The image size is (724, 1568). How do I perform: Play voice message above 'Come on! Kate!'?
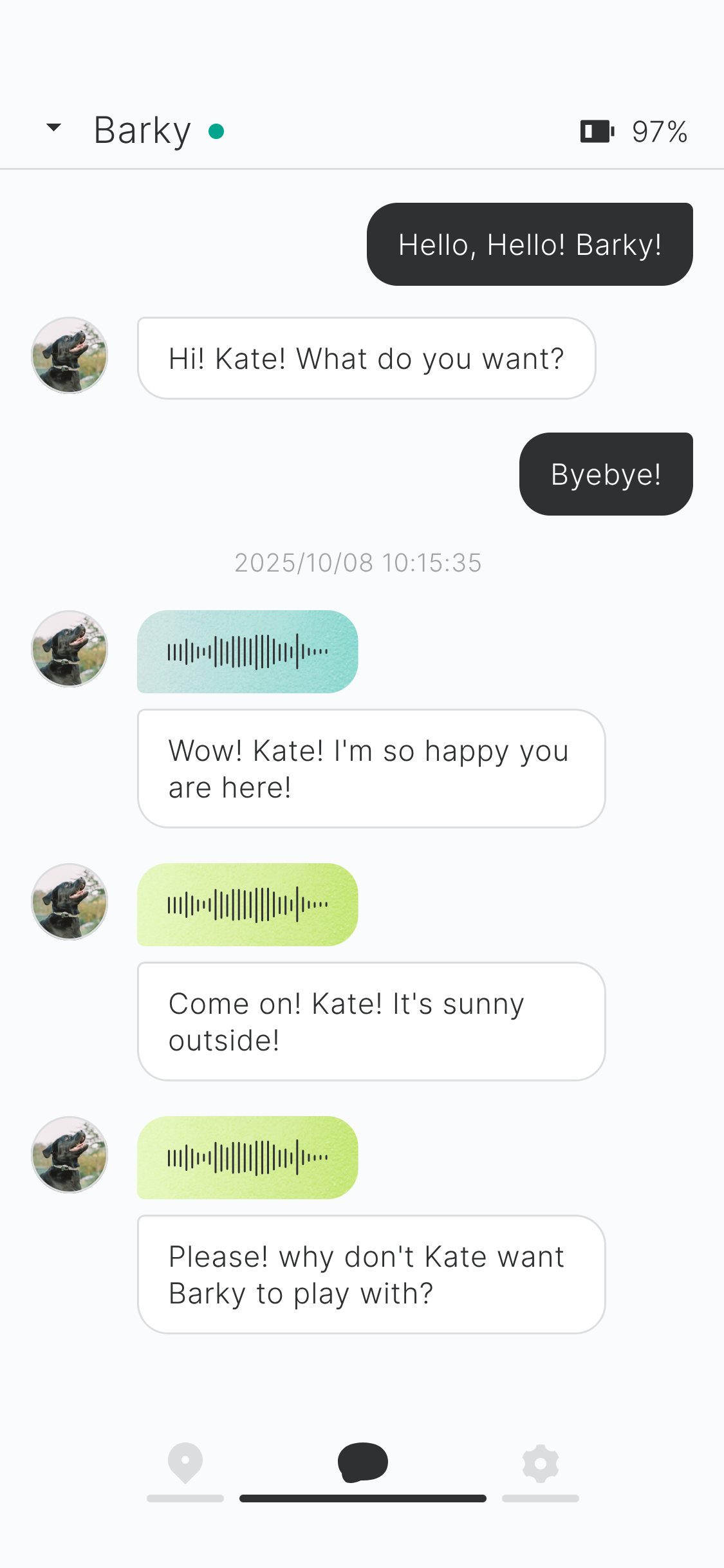coord(247,904)
